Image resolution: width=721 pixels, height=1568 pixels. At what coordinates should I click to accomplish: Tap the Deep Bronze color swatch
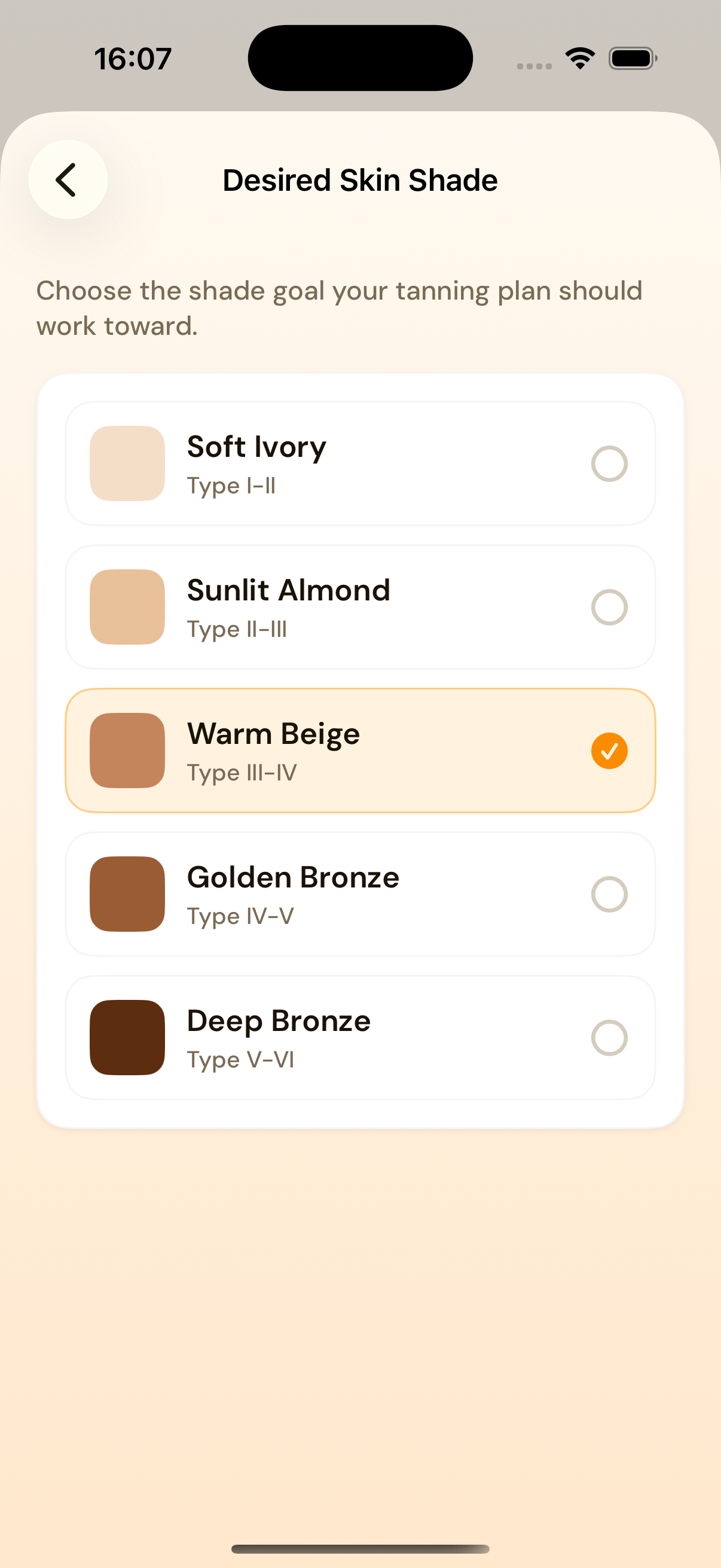pyautogui.click(x=127, y=1038)
